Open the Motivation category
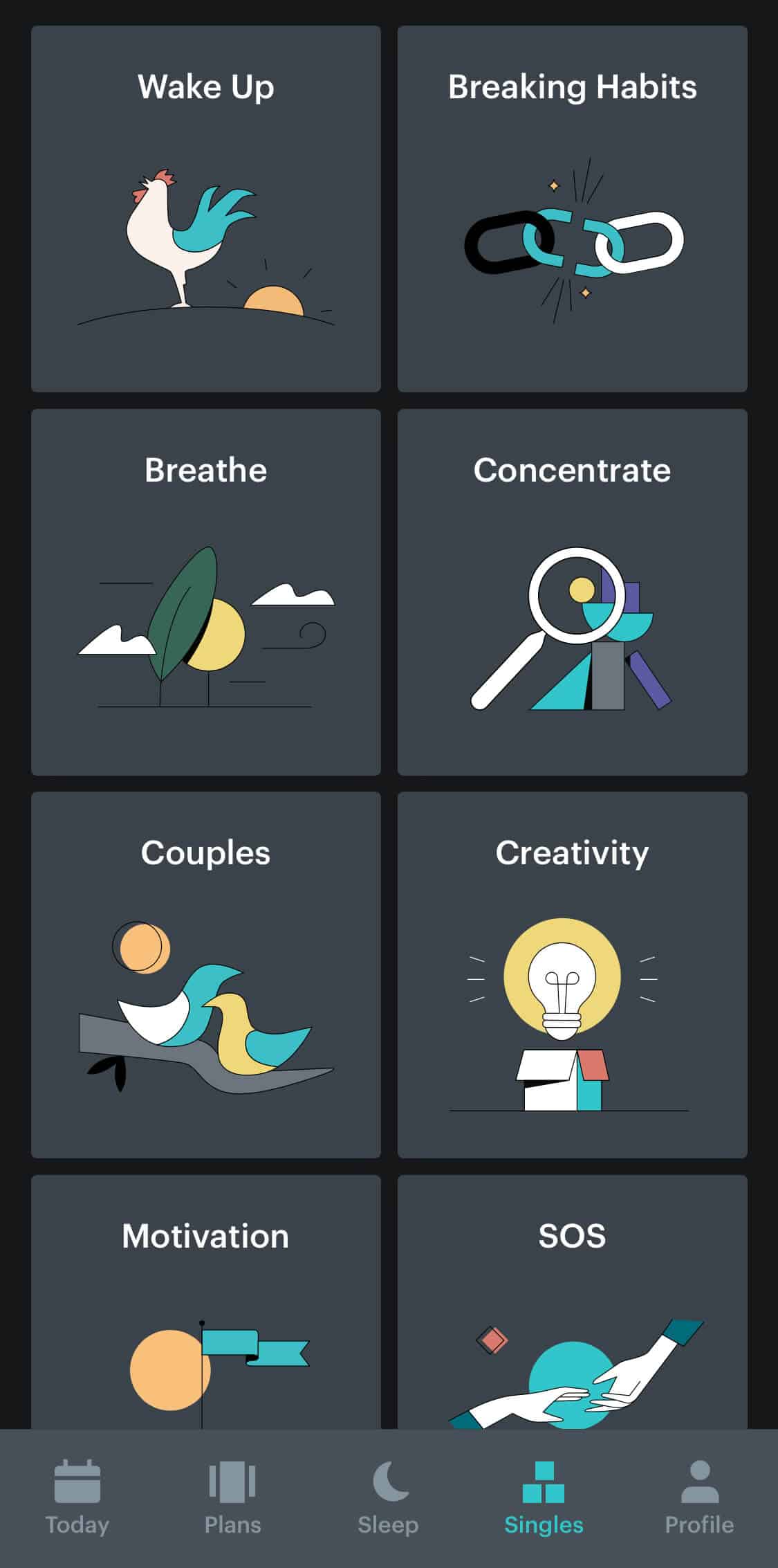Viewport: 778px width, 1568px height. click(x=205, y=1301)
